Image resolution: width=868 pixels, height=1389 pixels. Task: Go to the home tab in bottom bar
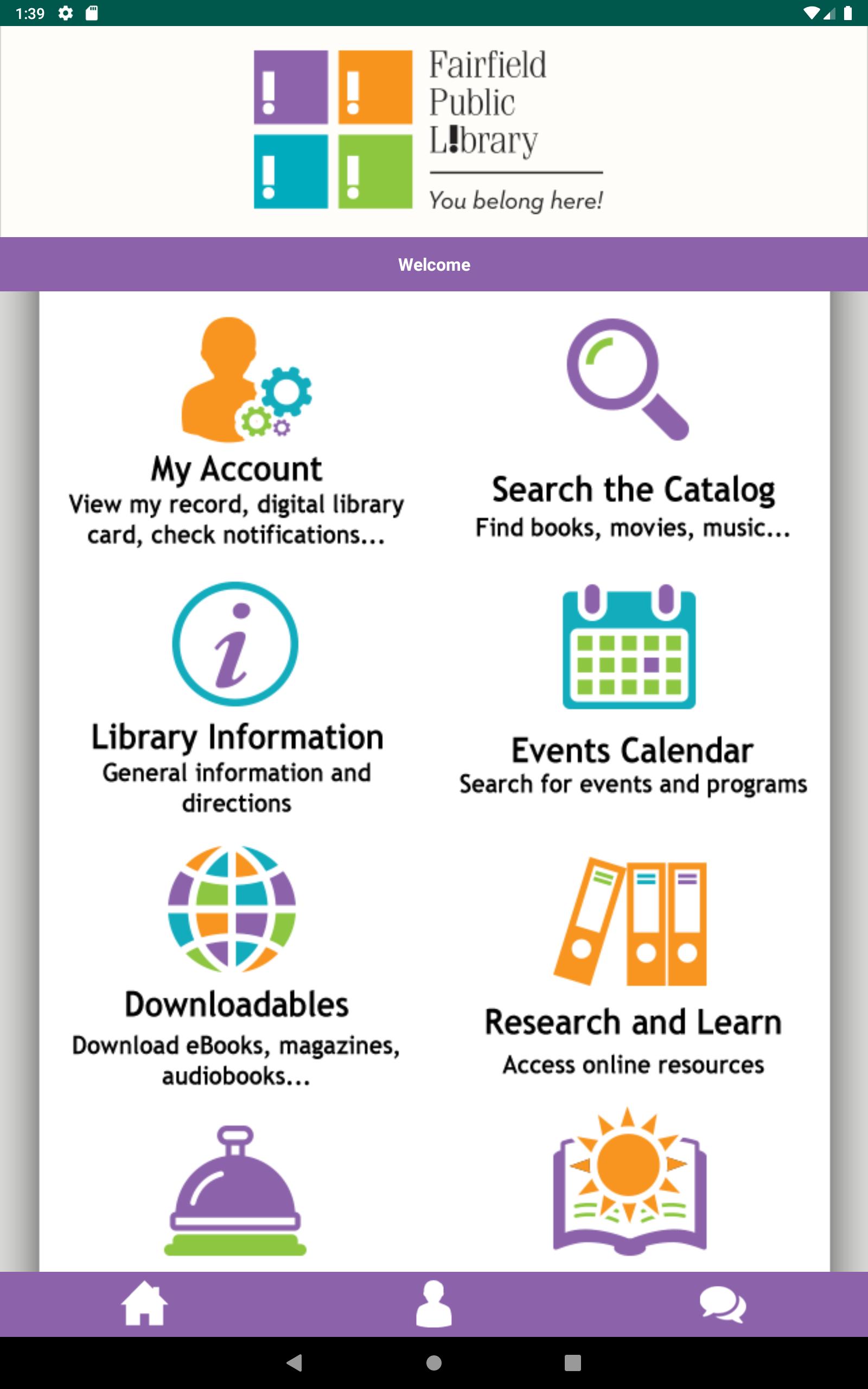[144, 1303]
